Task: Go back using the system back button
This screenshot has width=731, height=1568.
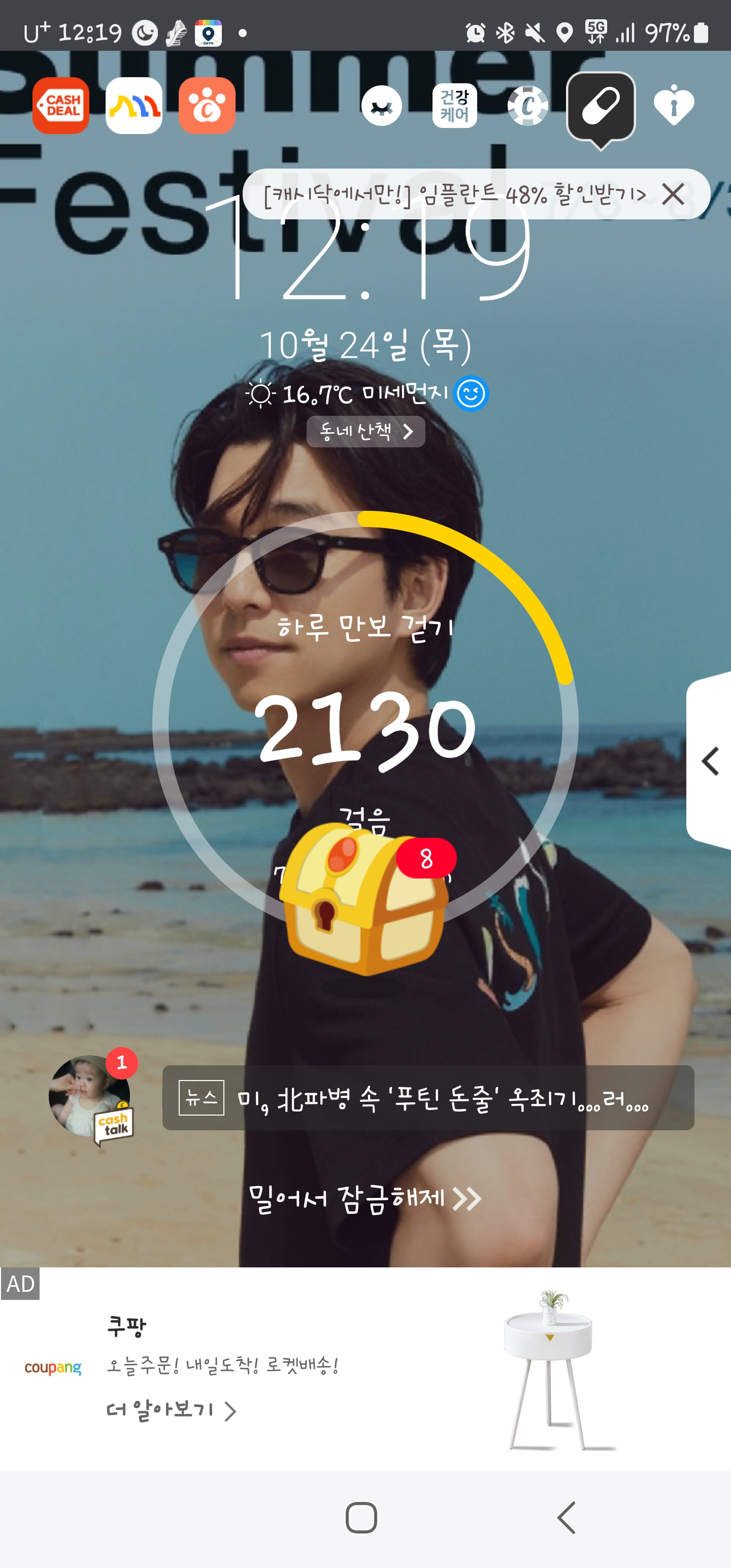Action: pos(566,1518)
